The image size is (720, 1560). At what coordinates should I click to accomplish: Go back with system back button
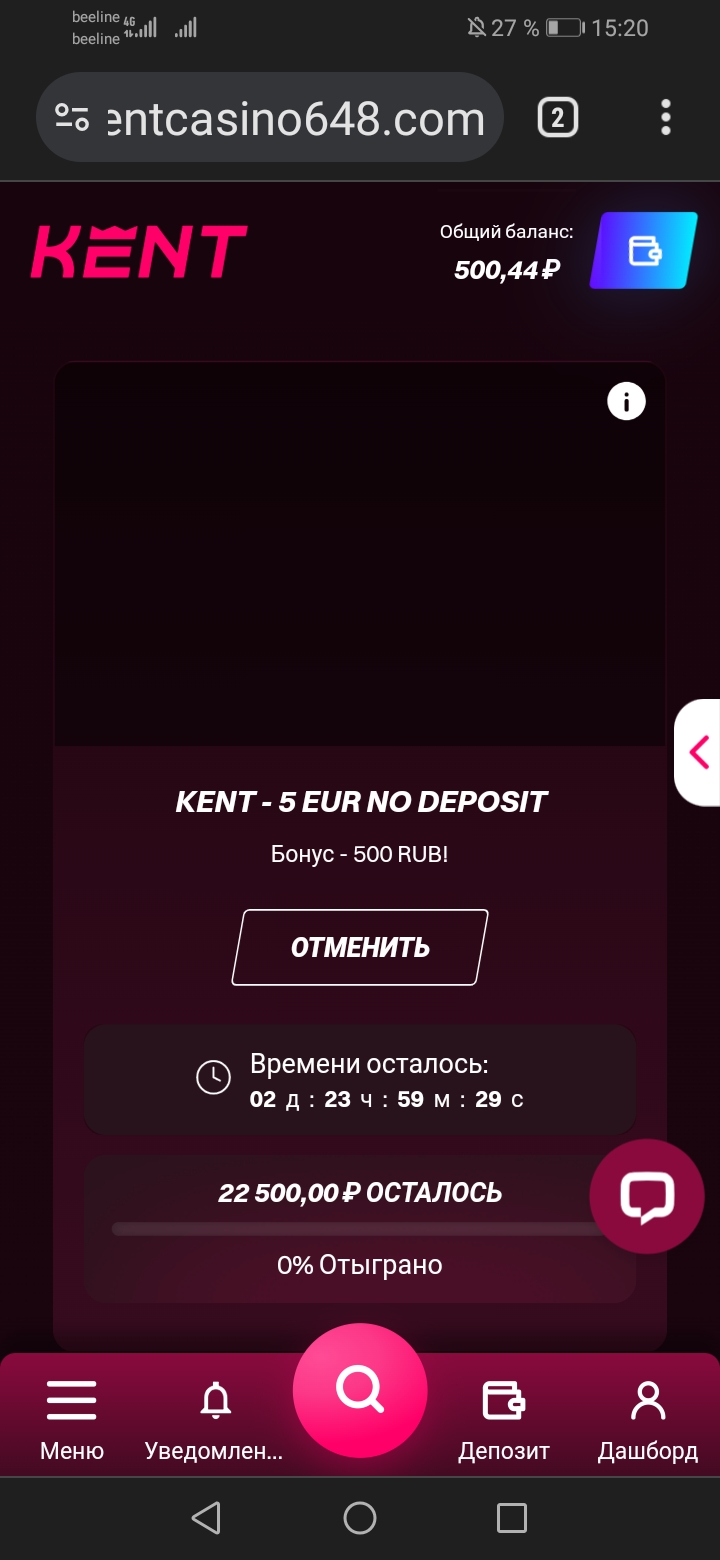coord(206,1518)
